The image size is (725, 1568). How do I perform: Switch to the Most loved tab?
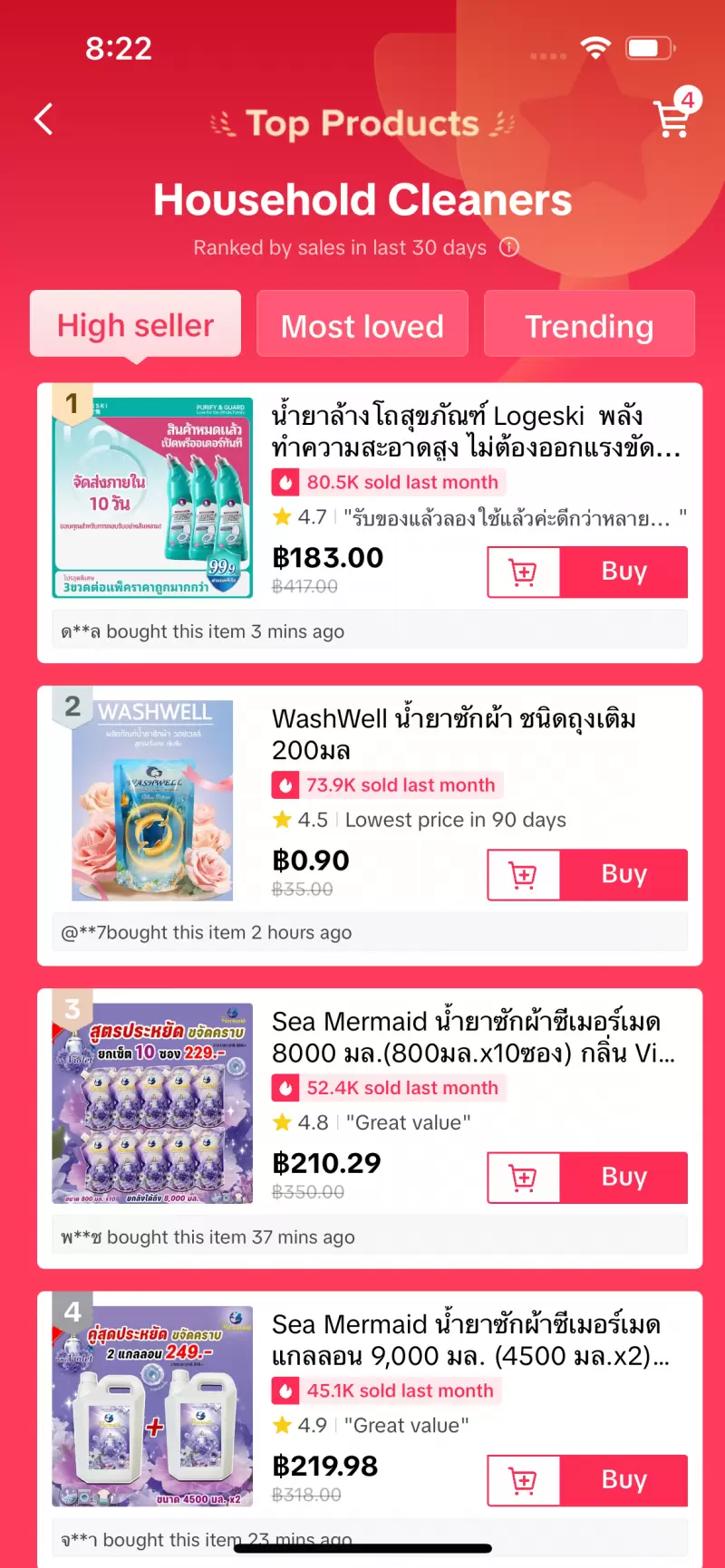point(362,325)
